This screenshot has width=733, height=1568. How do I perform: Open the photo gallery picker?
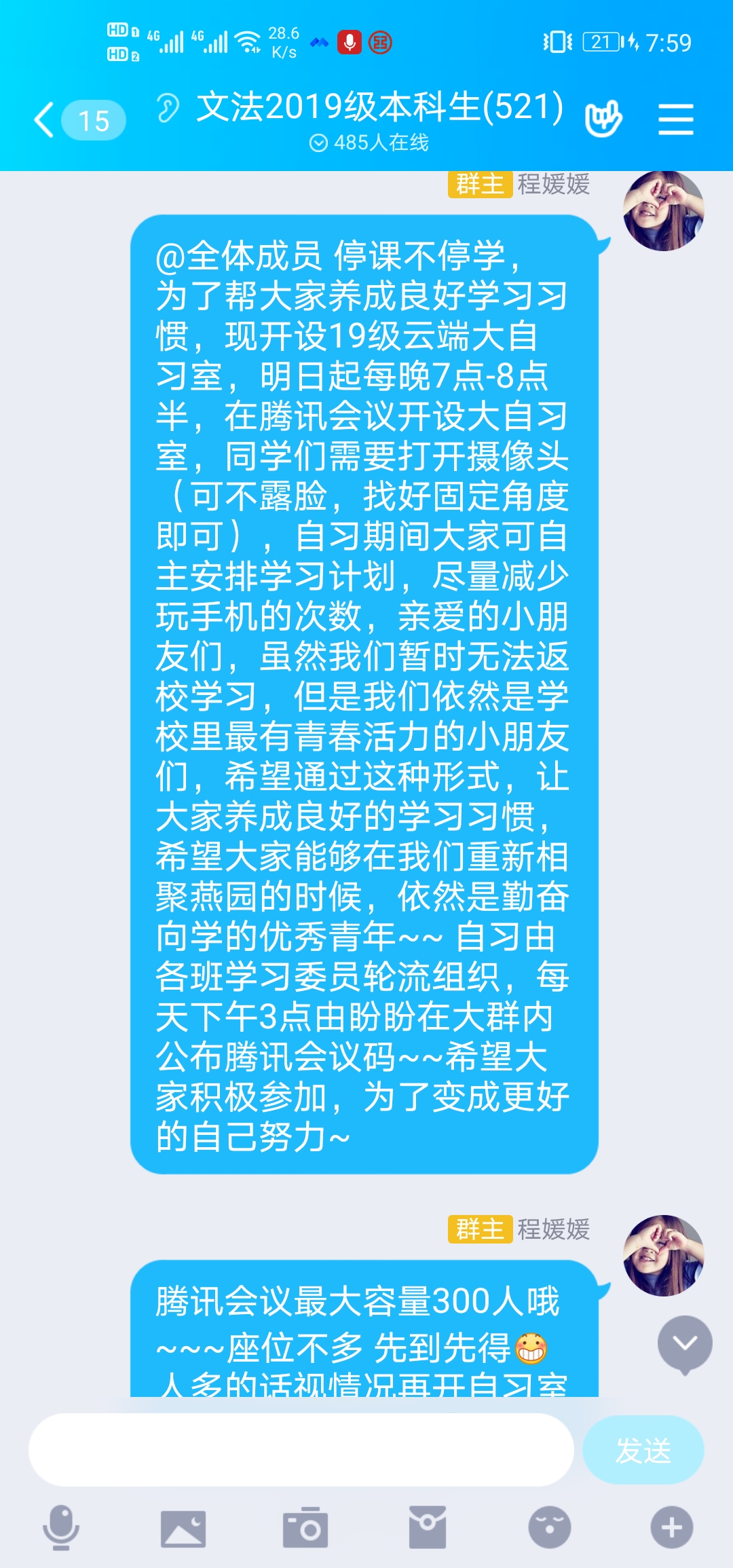point(183,1529)
